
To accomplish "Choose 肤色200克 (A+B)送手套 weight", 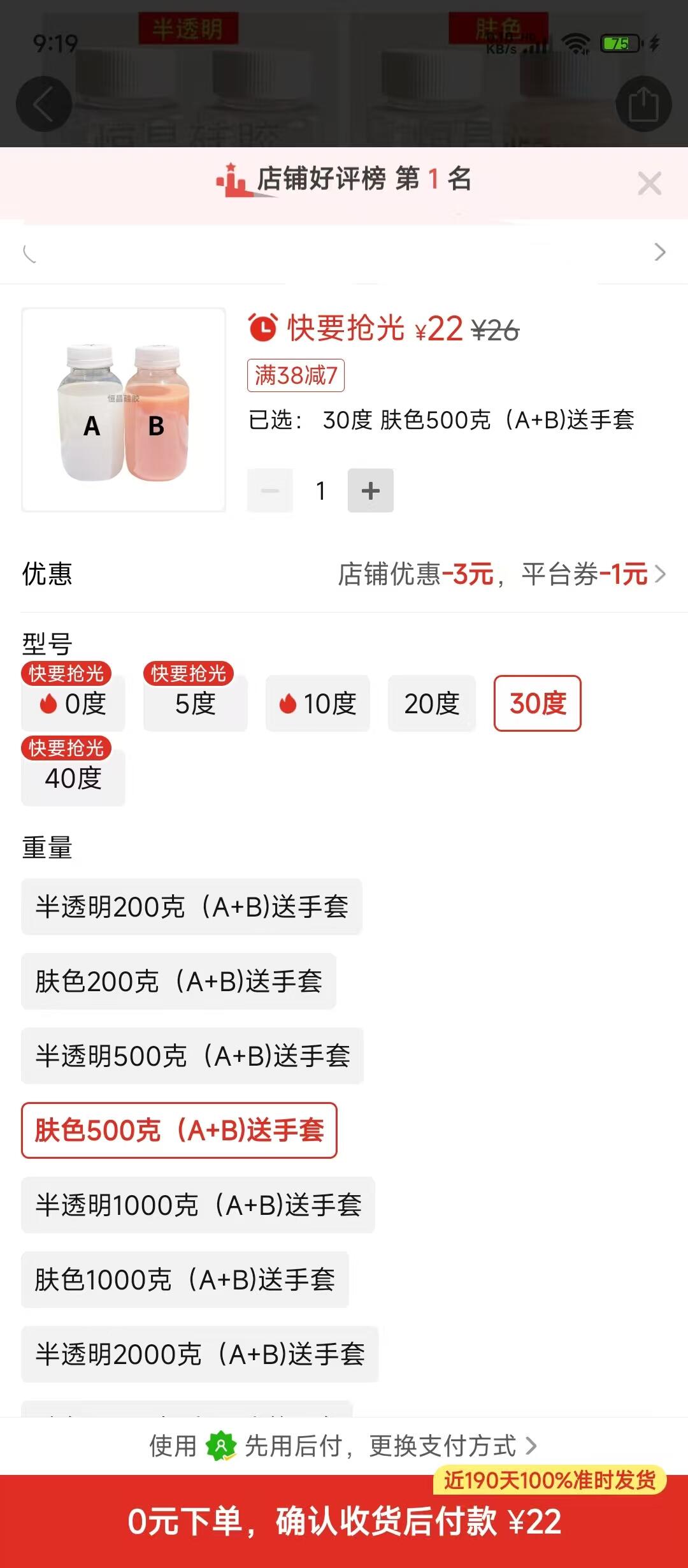I will (x=178, y=982).
